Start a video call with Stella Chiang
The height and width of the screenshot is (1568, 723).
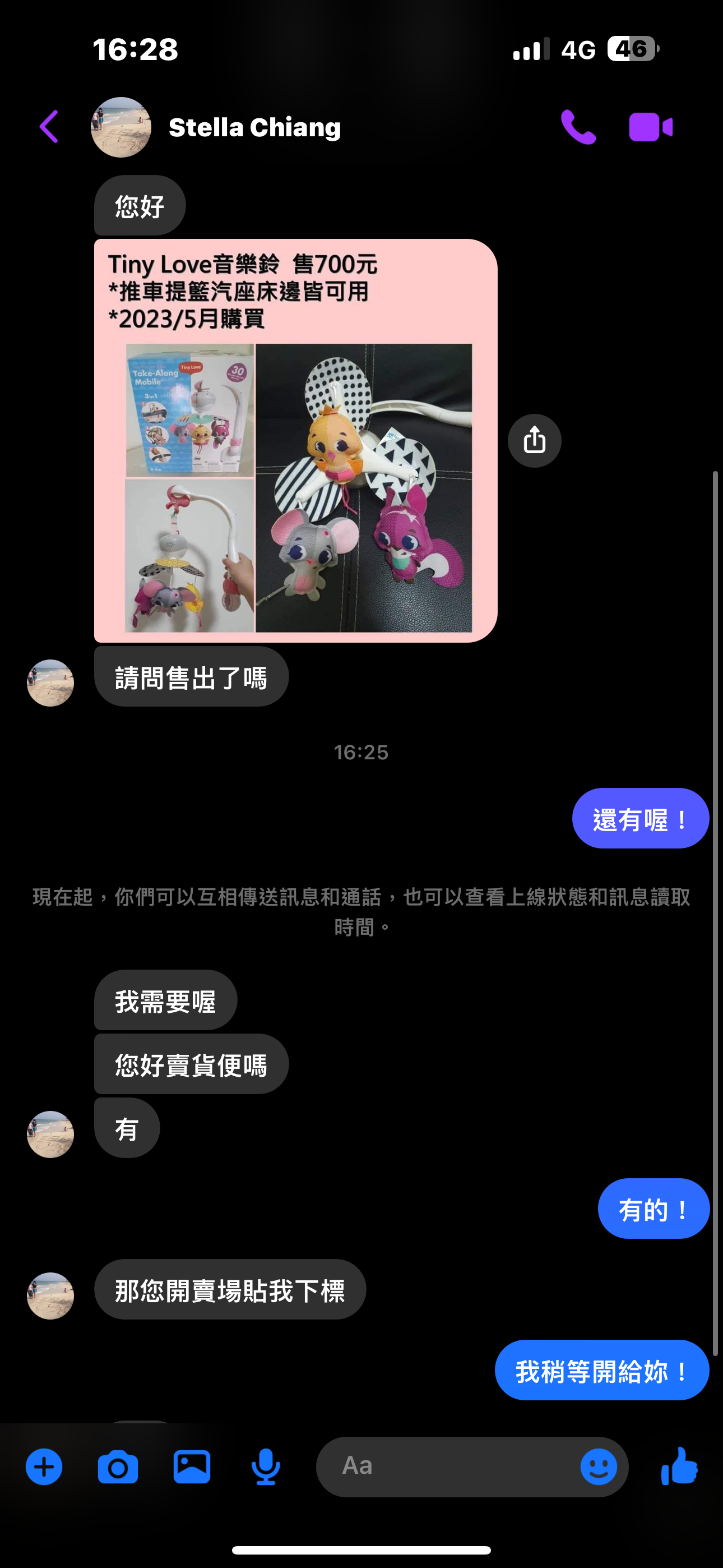coord(651,127)
